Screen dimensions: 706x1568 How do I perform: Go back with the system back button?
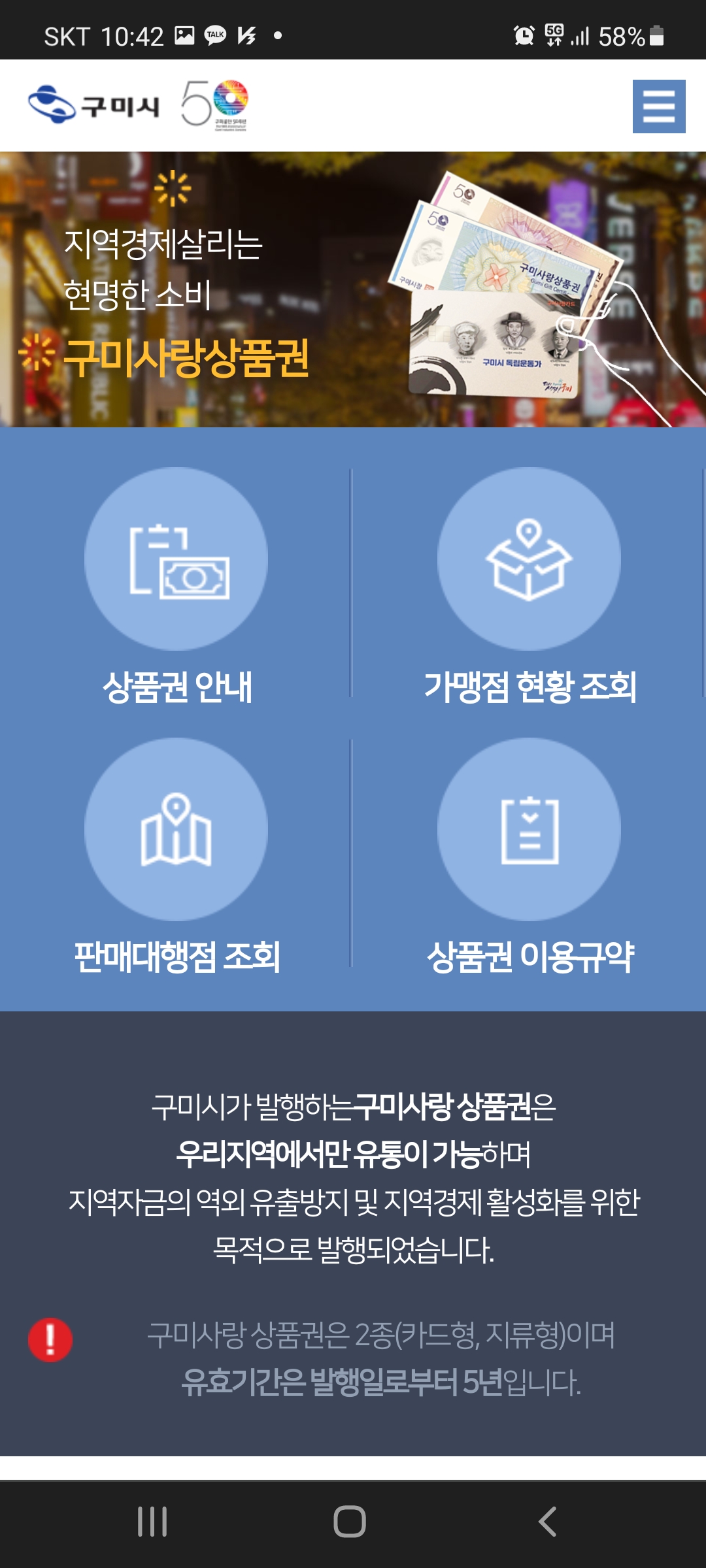pos(548,1522)
